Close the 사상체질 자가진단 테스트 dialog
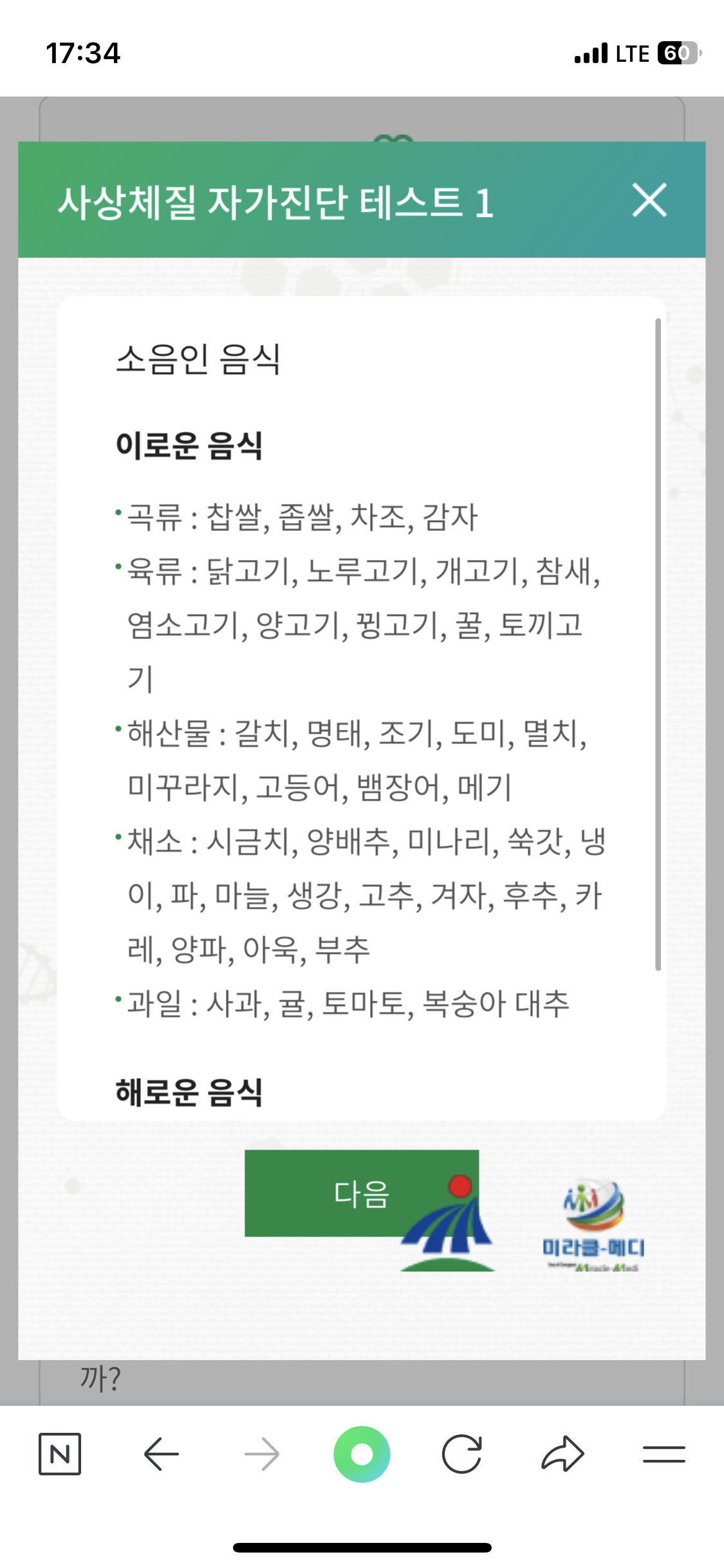This screenshot has height=1568, width=724. point(649,200)
